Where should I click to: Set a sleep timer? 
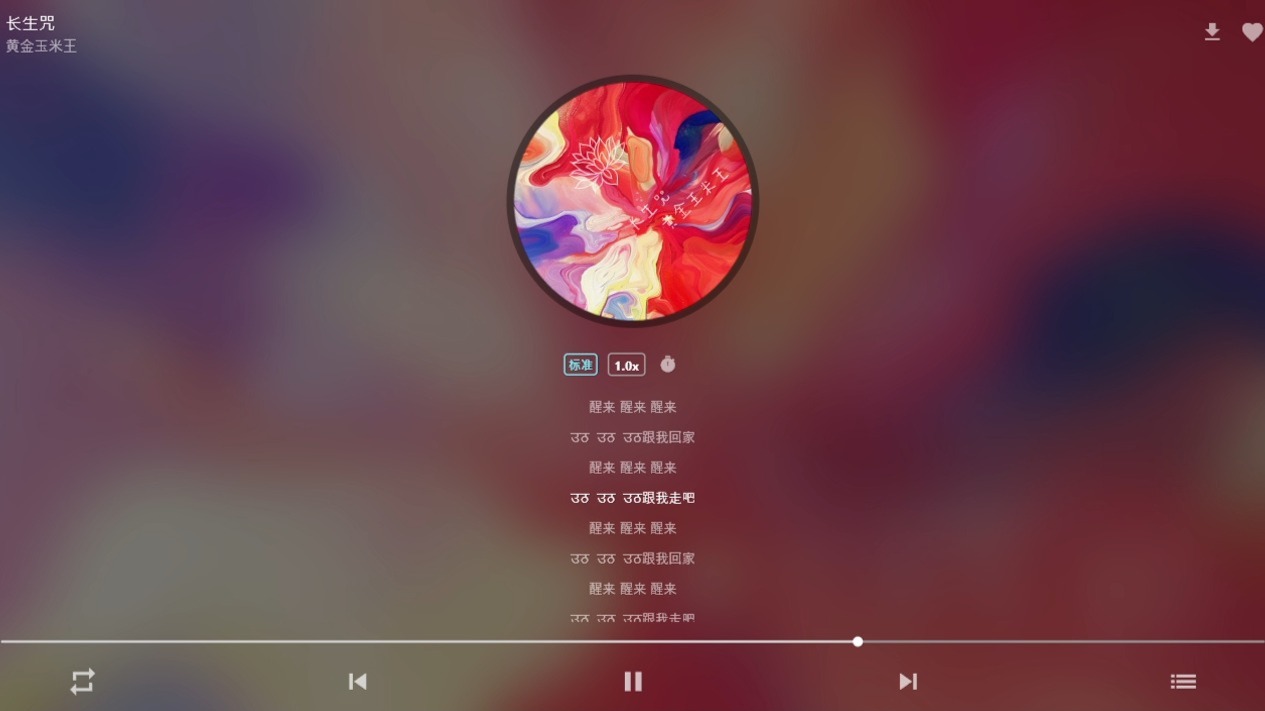coord(668,365)
